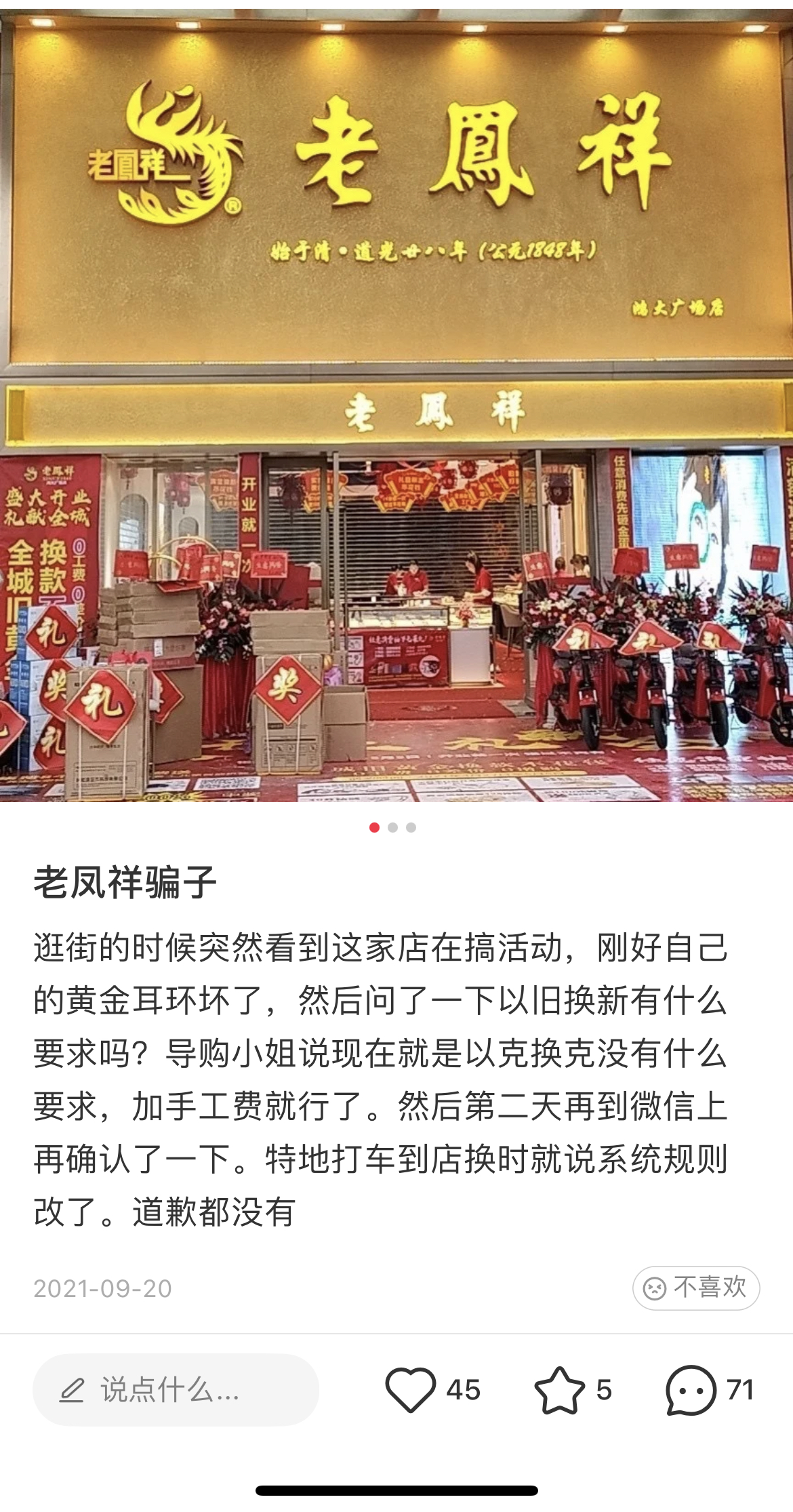Open the 老凤祥 storefront photo full screen
The width and height of the screenshot is (793, 1512).
pyautogui.click(x=396, y=407)
